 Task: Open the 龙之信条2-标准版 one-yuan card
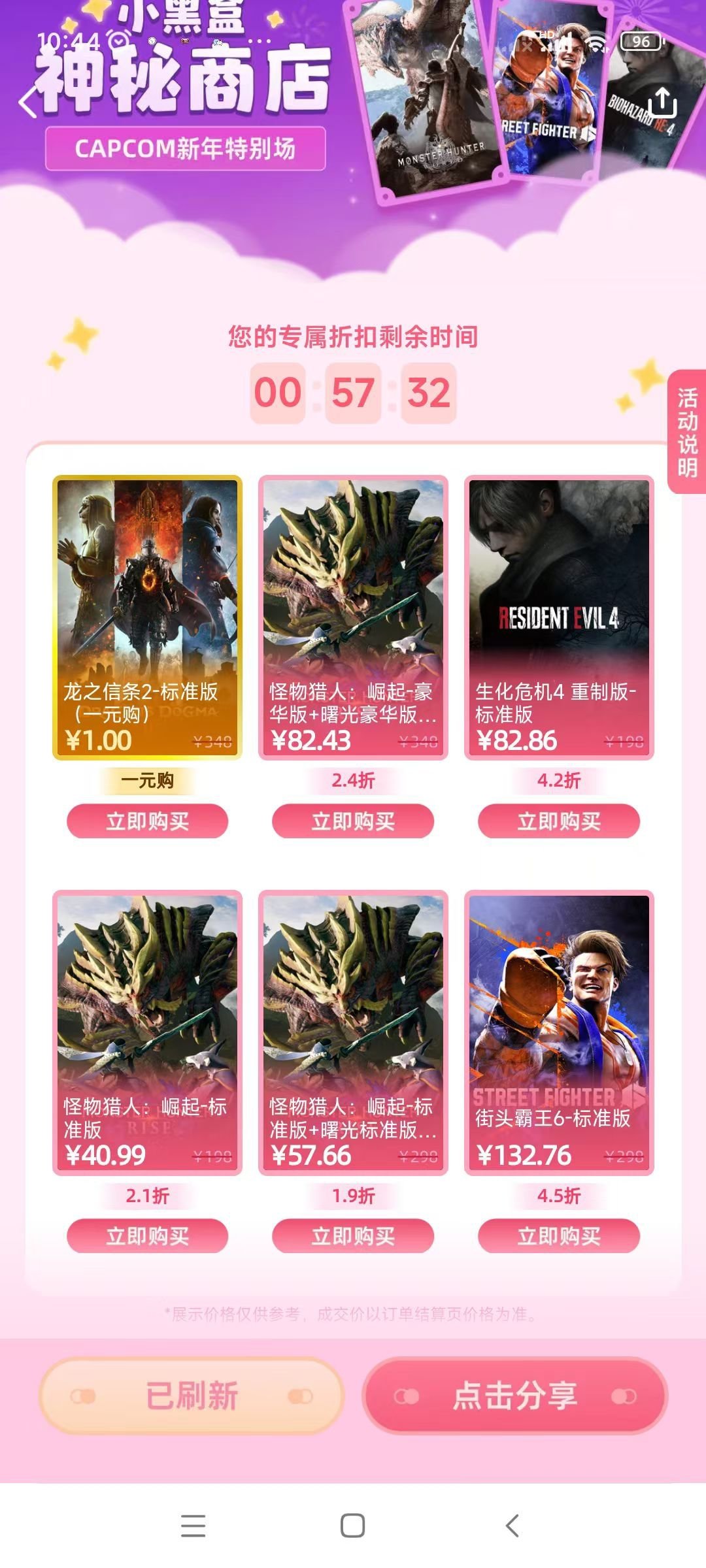pos(148,617)
